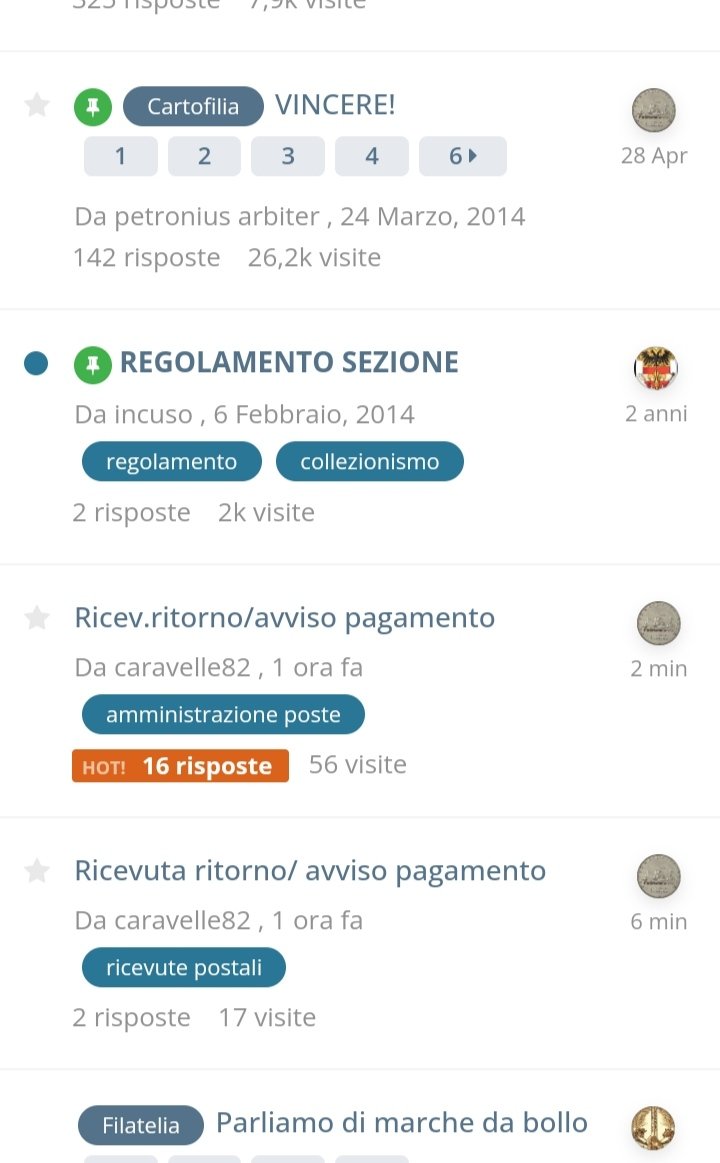This screenshot has height=1163, width=720.
Task: Jump to last page 6 of VINCERE!
Action: click(x=463, y=156)
